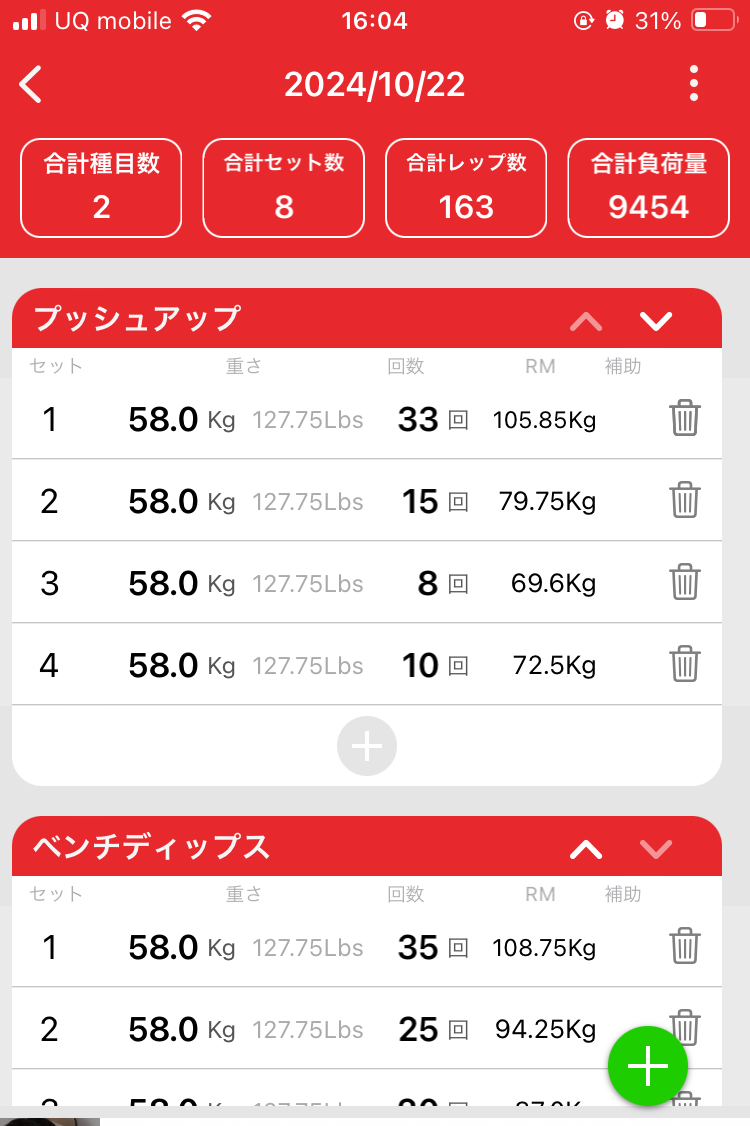Image resolution: width=750 pixels, height=1126 pixels.
Task: Delete プッシュアップ set 2 with 15 reps
Action: (x=685, y=500)
